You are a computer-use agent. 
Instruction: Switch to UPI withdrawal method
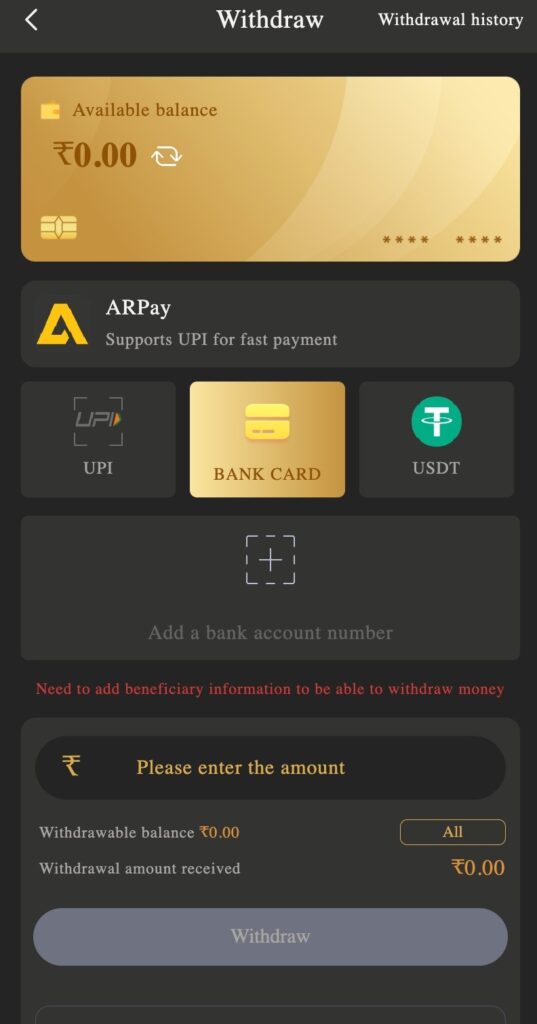pos(98,440)
